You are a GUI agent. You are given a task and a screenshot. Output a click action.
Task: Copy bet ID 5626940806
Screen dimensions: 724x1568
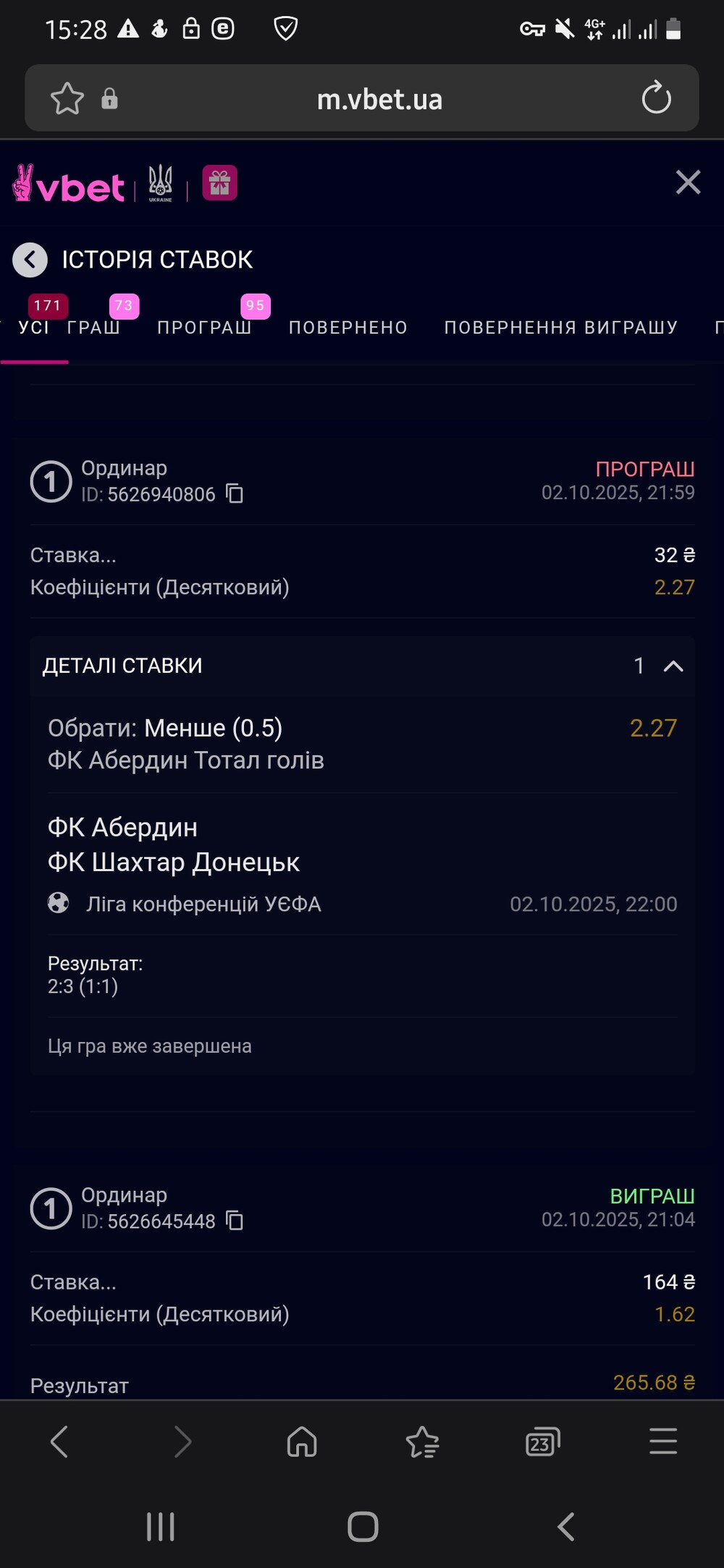click(x=235, y=493)
